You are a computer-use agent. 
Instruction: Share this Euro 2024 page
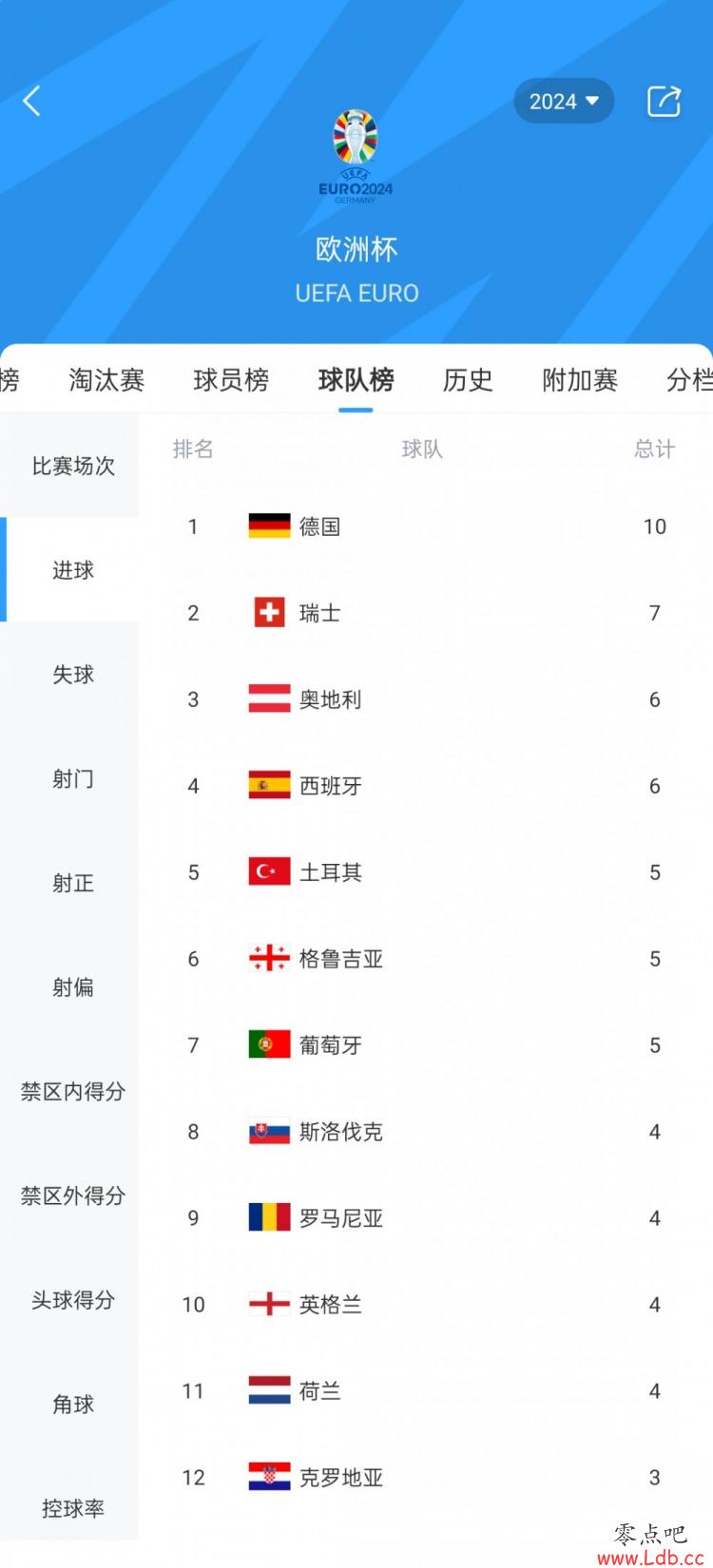tap(664, 101)
